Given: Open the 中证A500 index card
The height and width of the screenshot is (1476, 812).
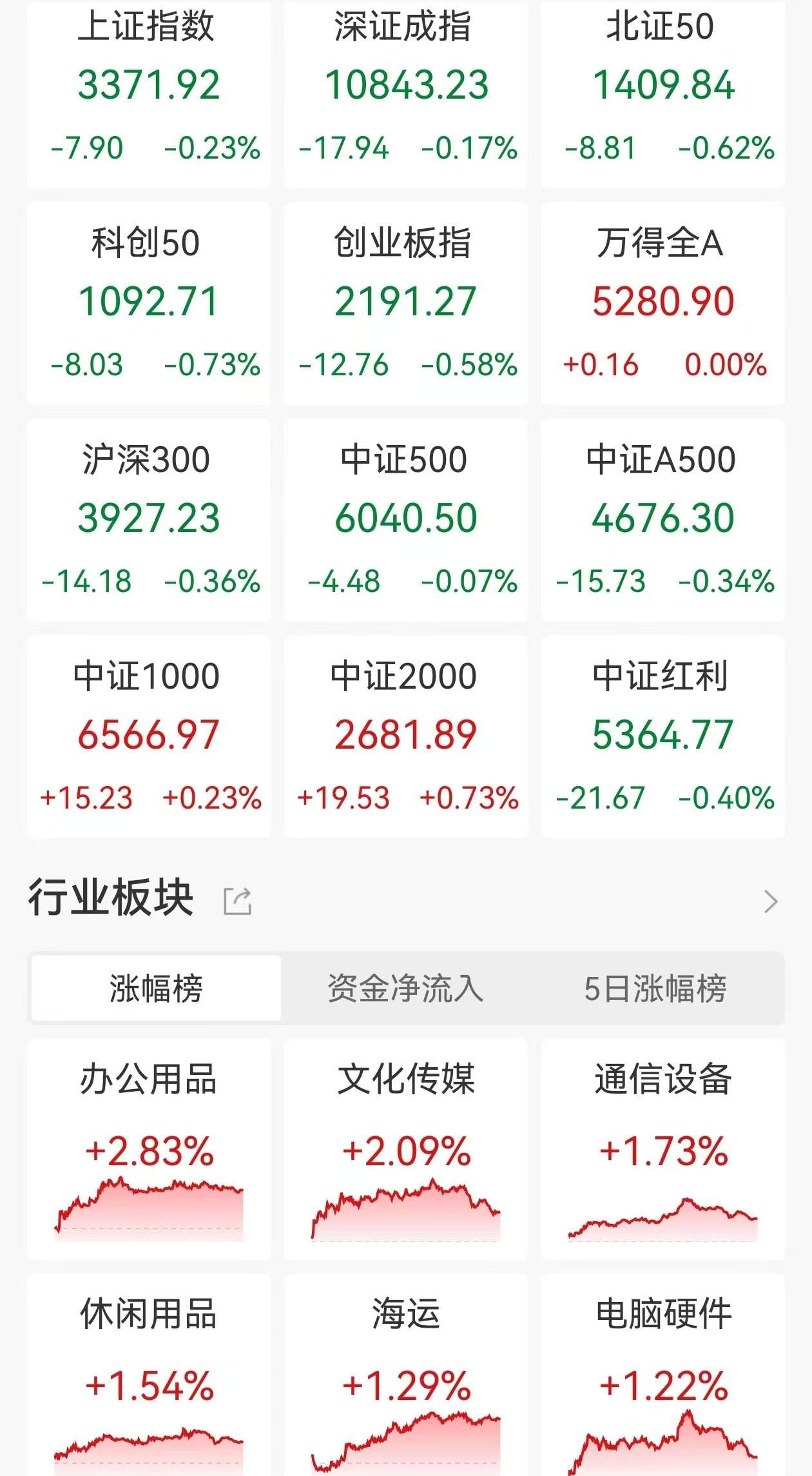Looking at the screenshot, I should pyautogui.click(x=662, y=520).
